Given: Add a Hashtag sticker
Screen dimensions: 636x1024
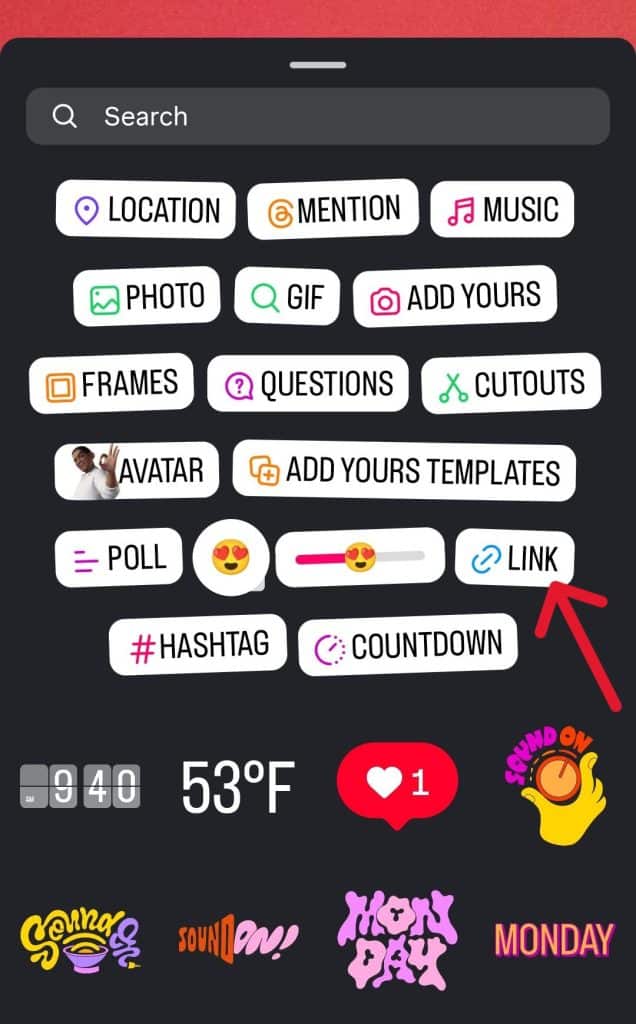Looking at the screenshot, I should [197, 647].
